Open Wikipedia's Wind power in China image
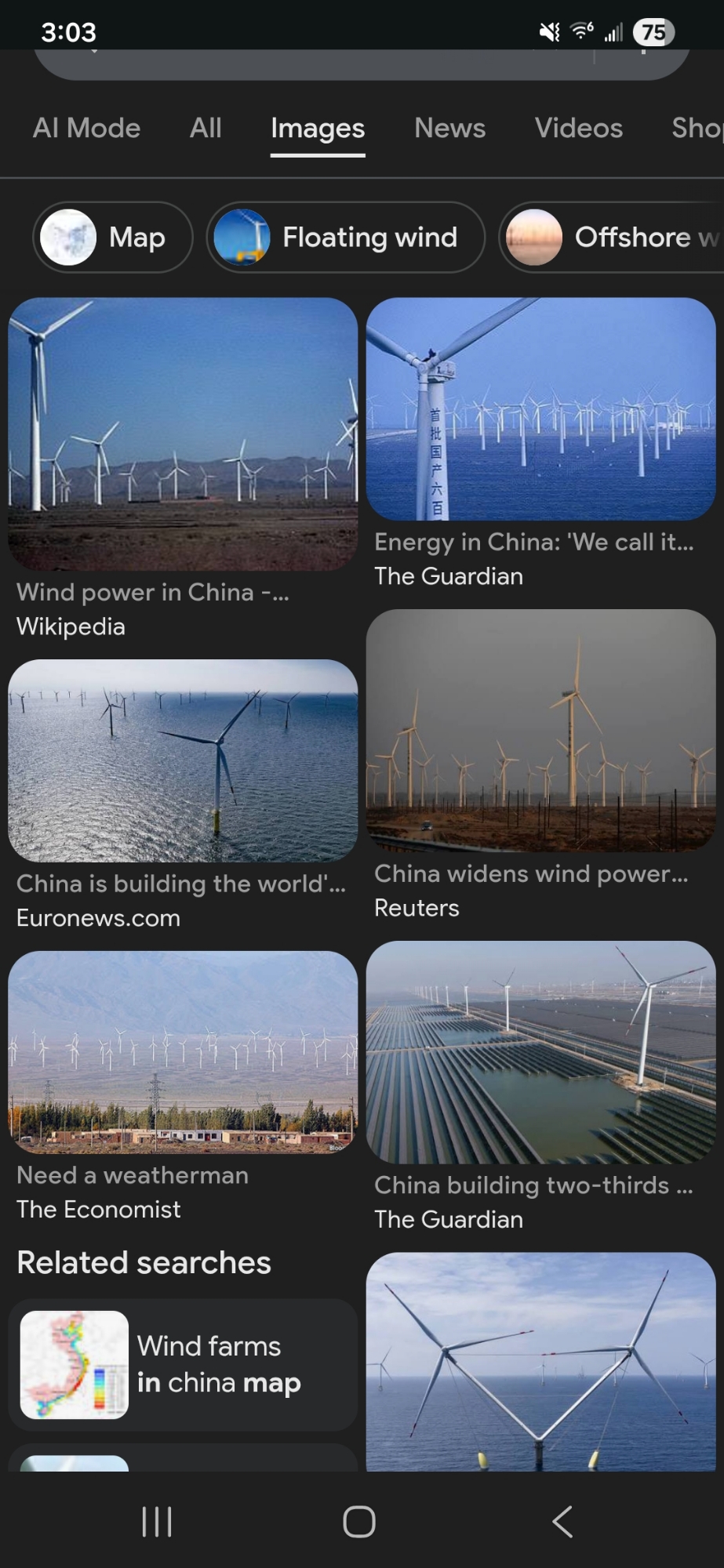The width and height of the screenshot is (724, 1568). (x=183, y=434)
